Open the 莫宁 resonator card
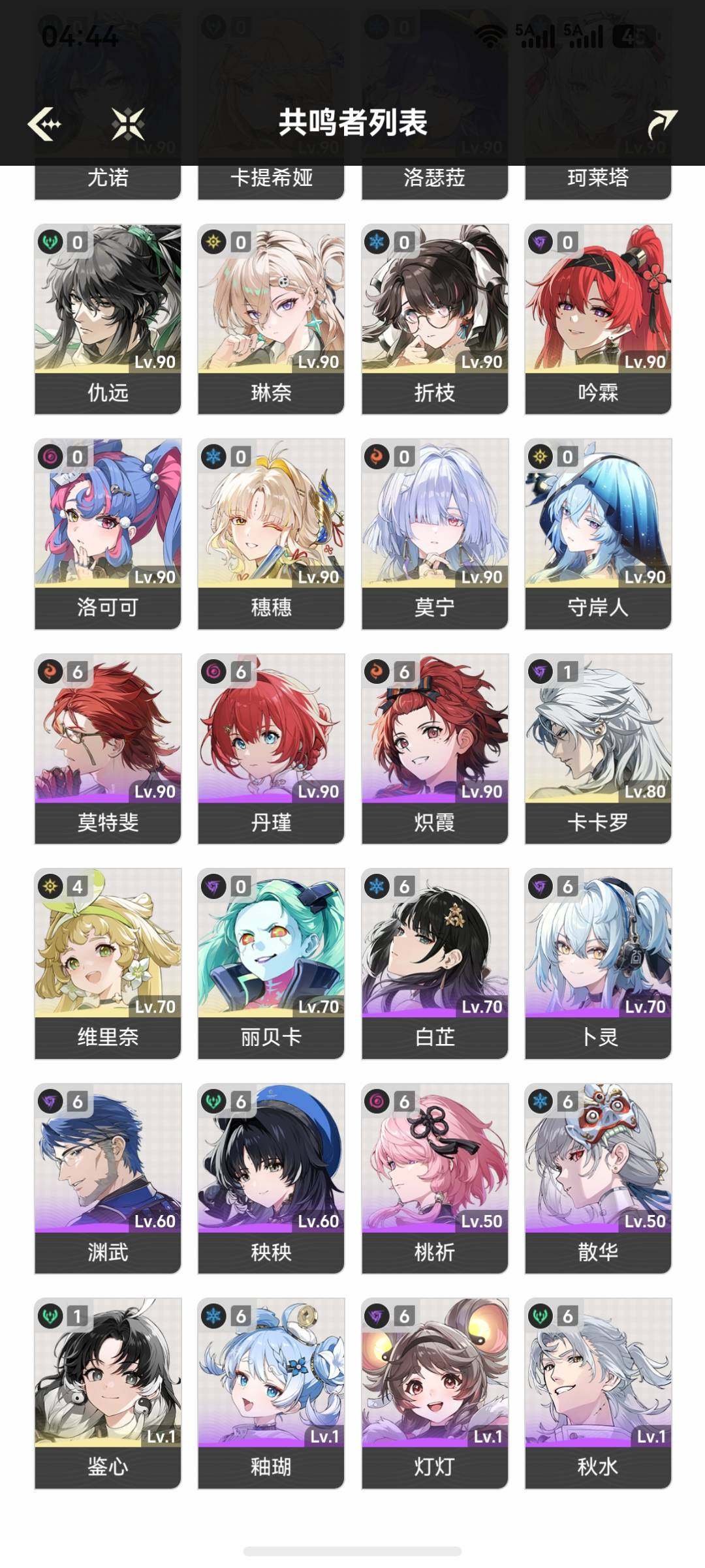Image resolution: width=705 pixels, height=1568 pixels. pyautogui.click(x=435, y=534)
